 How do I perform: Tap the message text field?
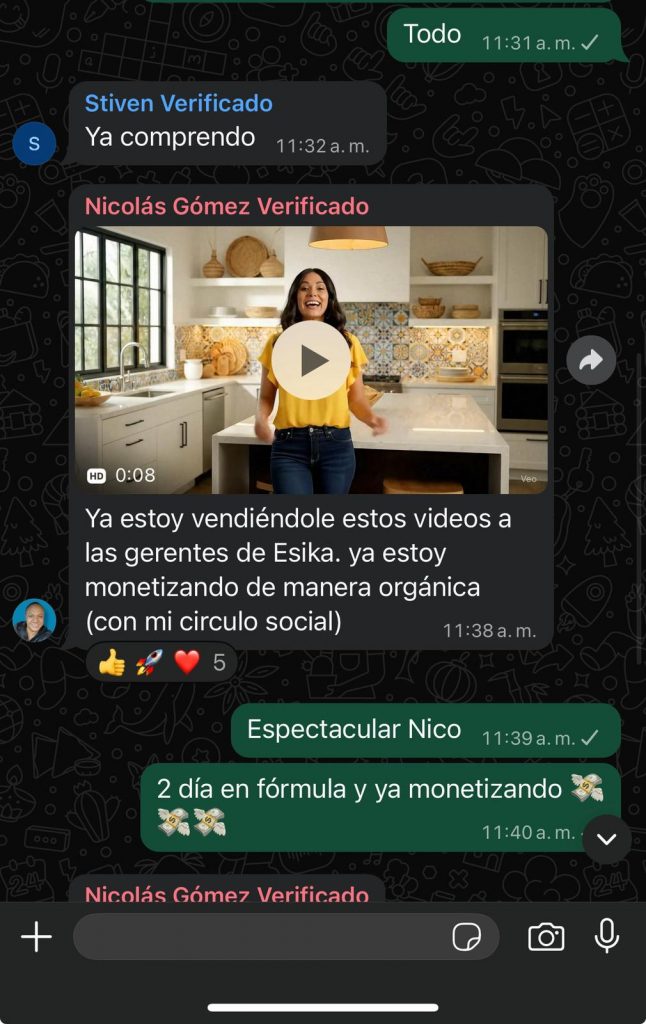[x=260, y=937]
